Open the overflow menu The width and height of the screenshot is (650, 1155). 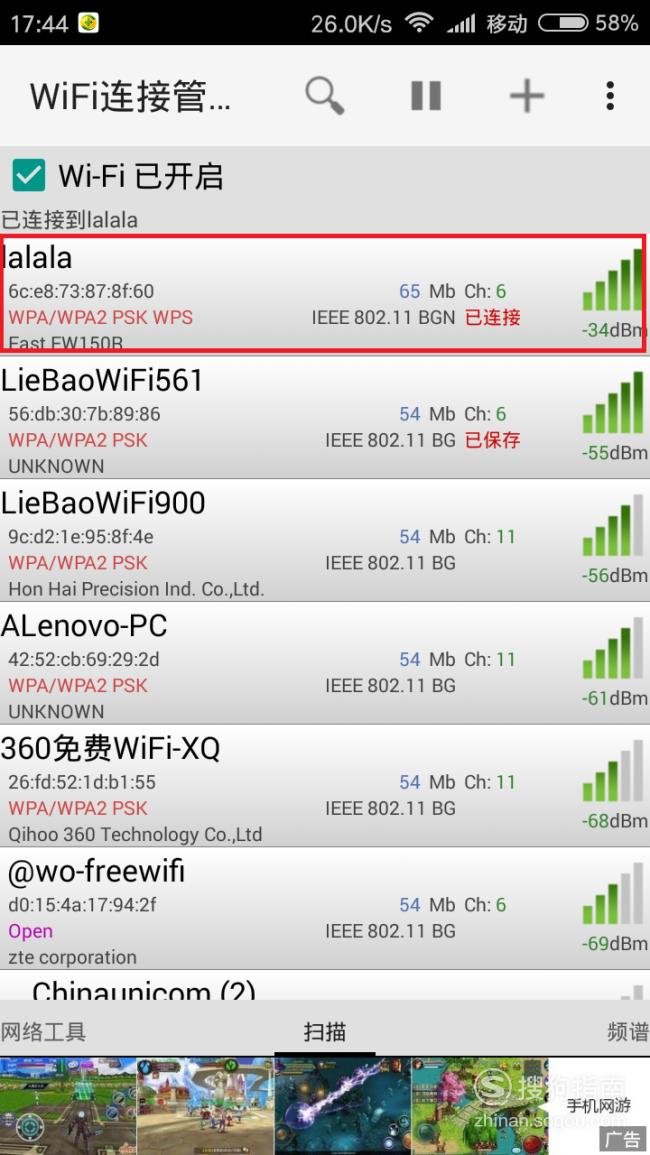[x=609, y=96]
